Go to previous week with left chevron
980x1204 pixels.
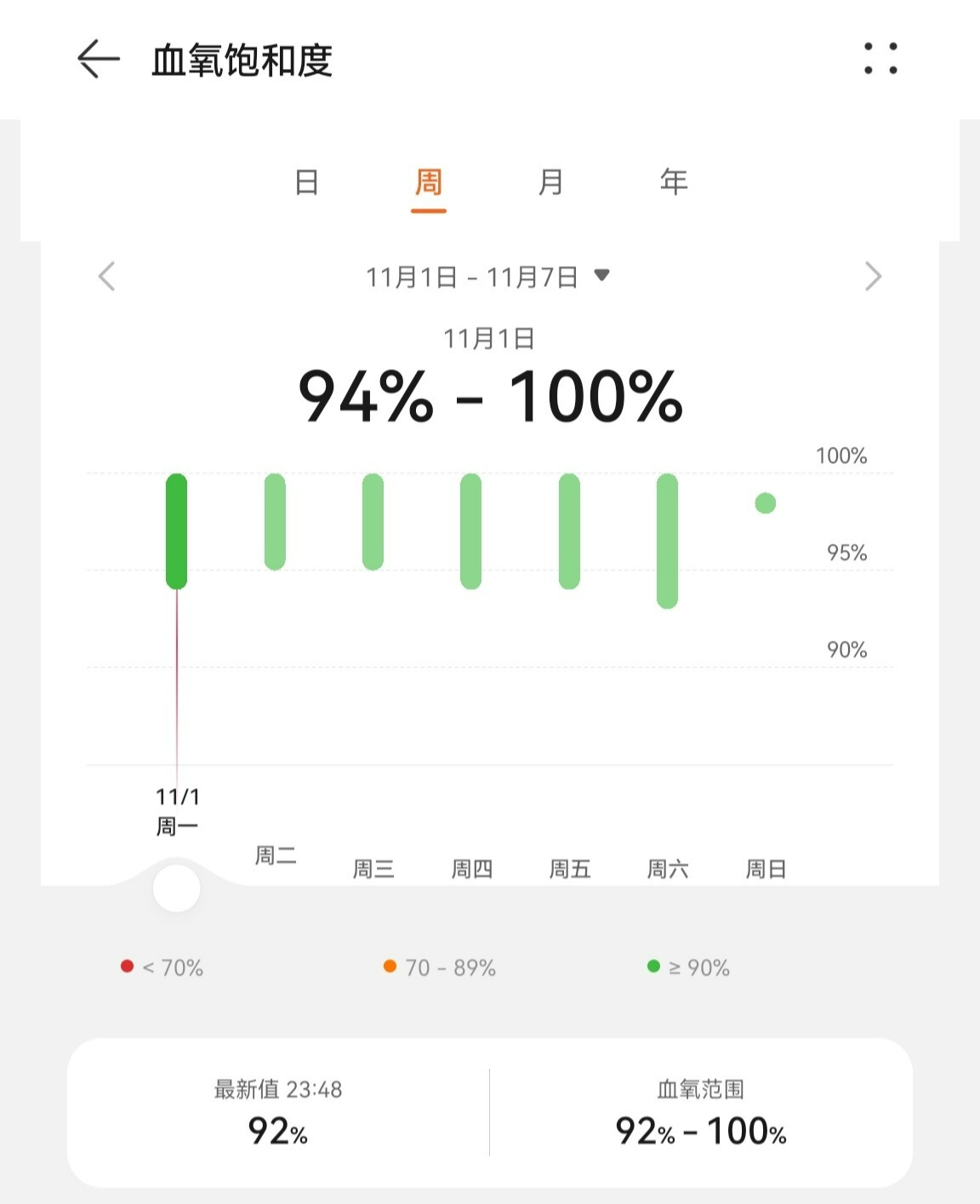tap(105, 276)
